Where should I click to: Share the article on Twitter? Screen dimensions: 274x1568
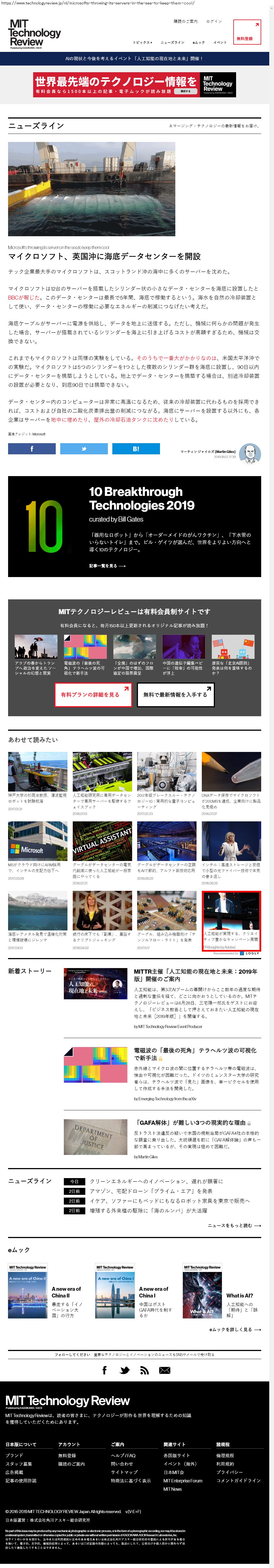83,448
